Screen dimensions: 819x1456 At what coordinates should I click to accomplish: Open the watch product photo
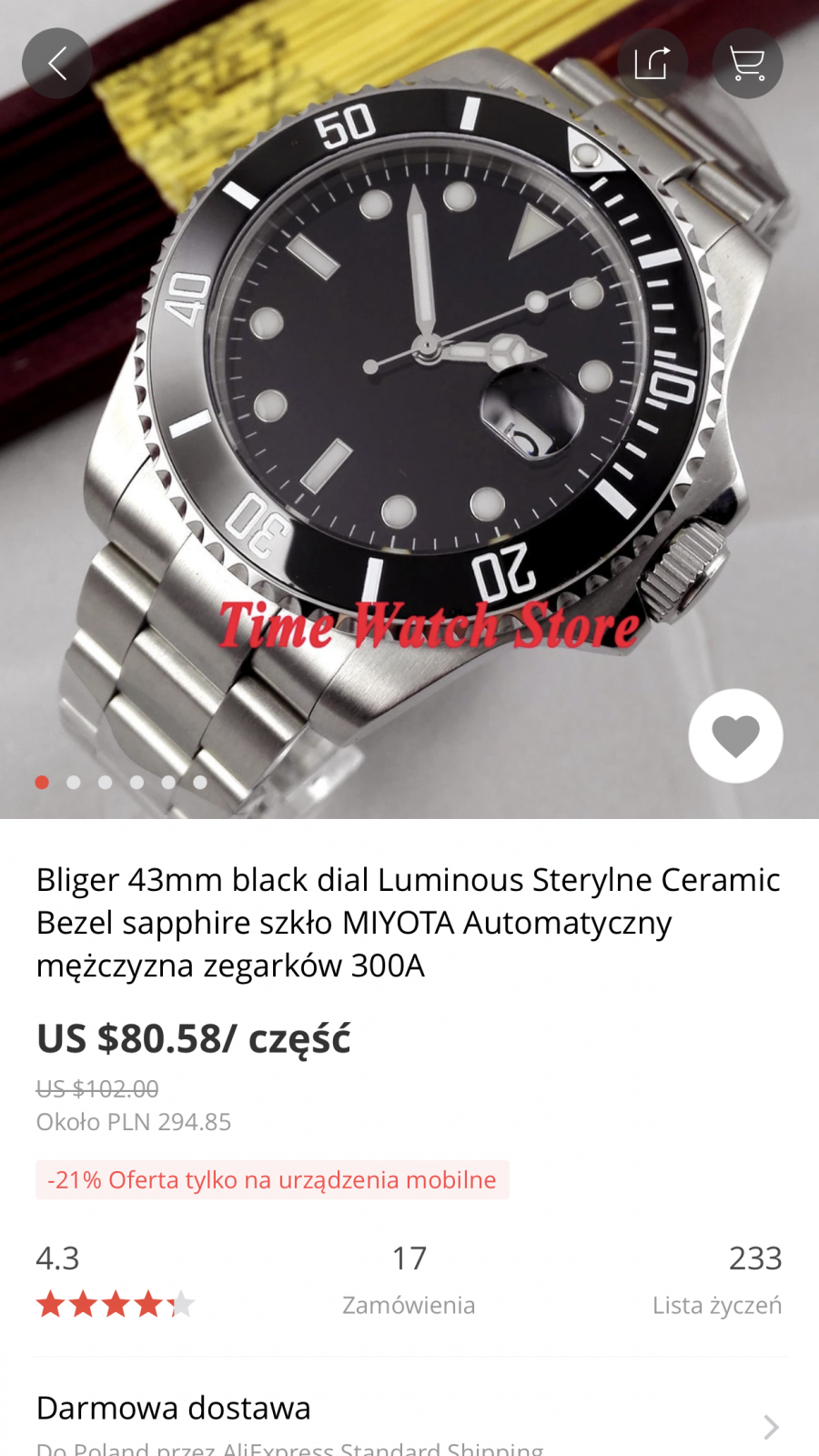point(409,409)
